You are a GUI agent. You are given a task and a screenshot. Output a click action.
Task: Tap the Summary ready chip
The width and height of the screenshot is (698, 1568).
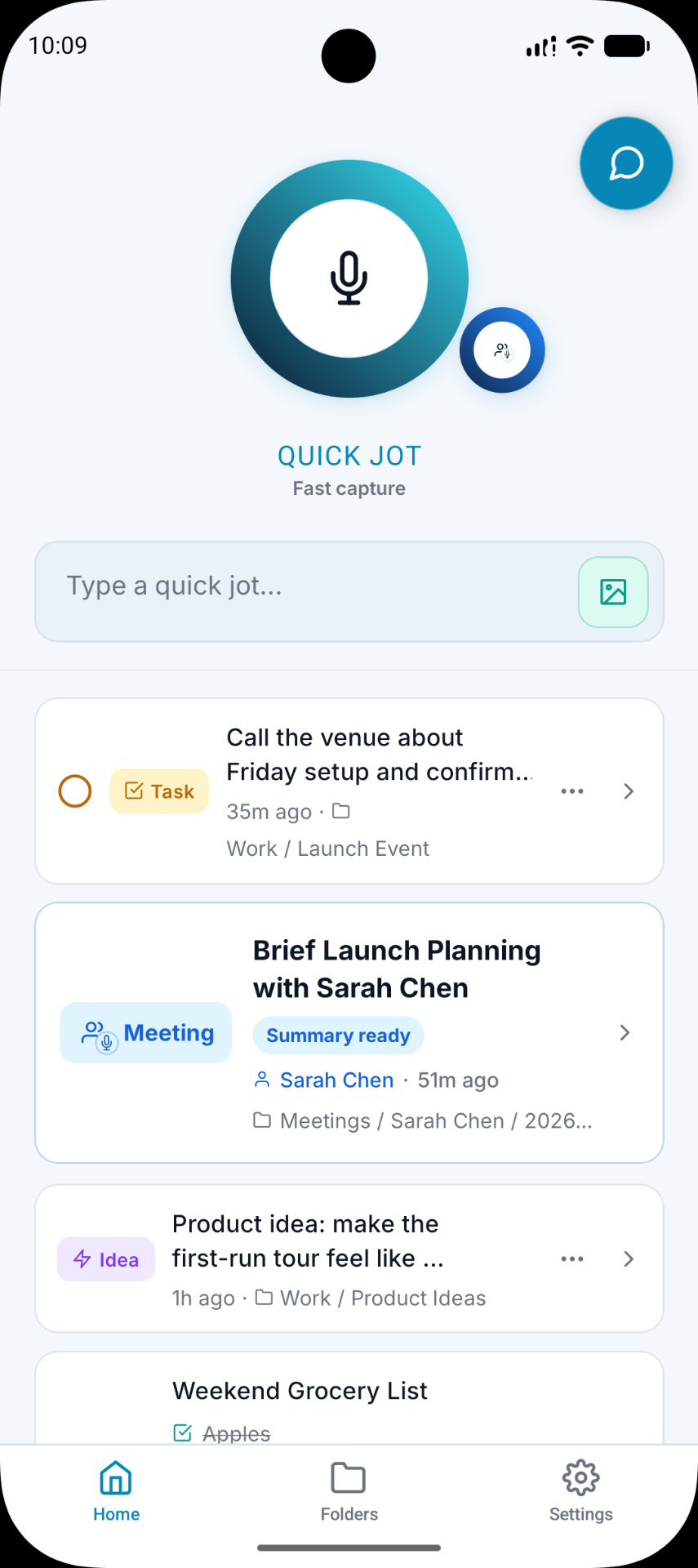click(x=338, y=1036)
